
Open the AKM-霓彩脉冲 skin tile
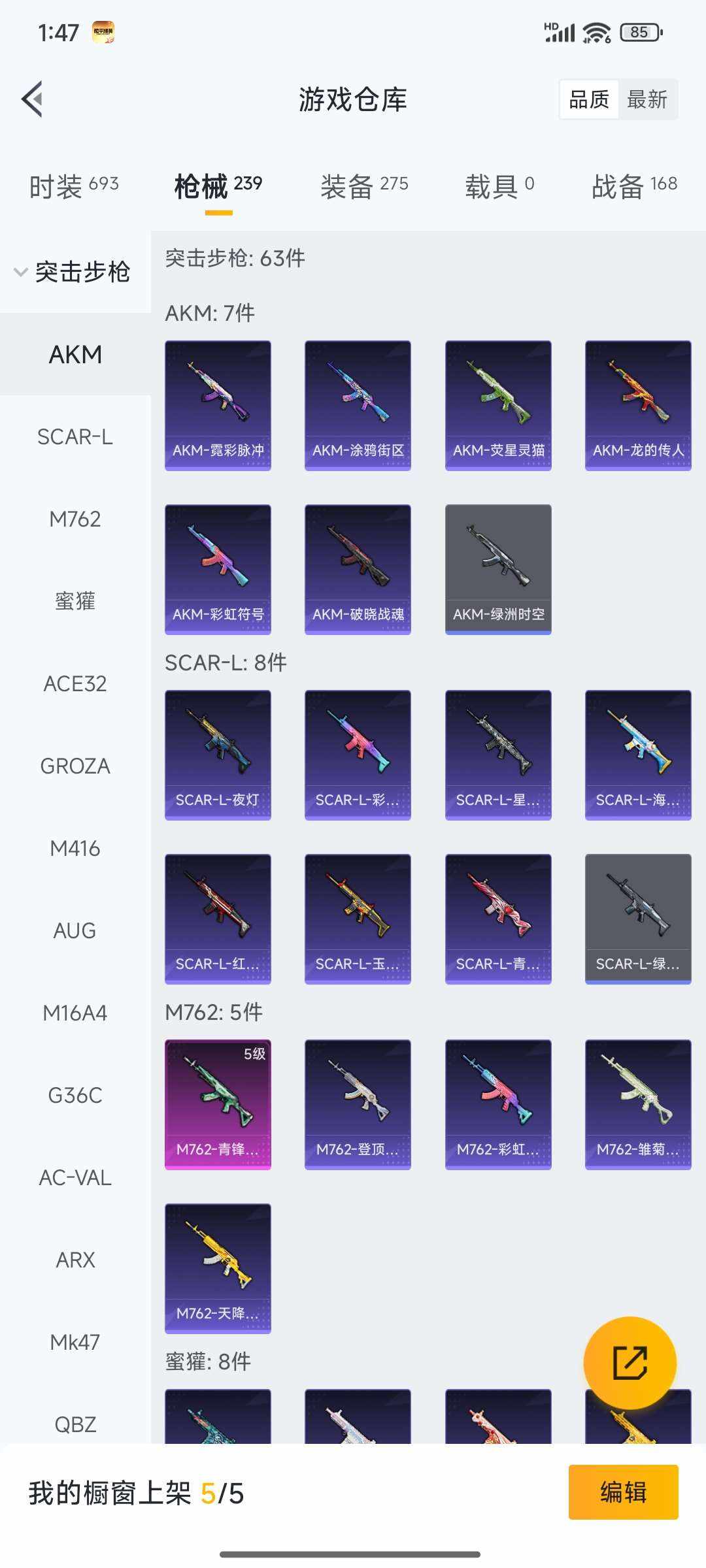click(x=218, y=405)
